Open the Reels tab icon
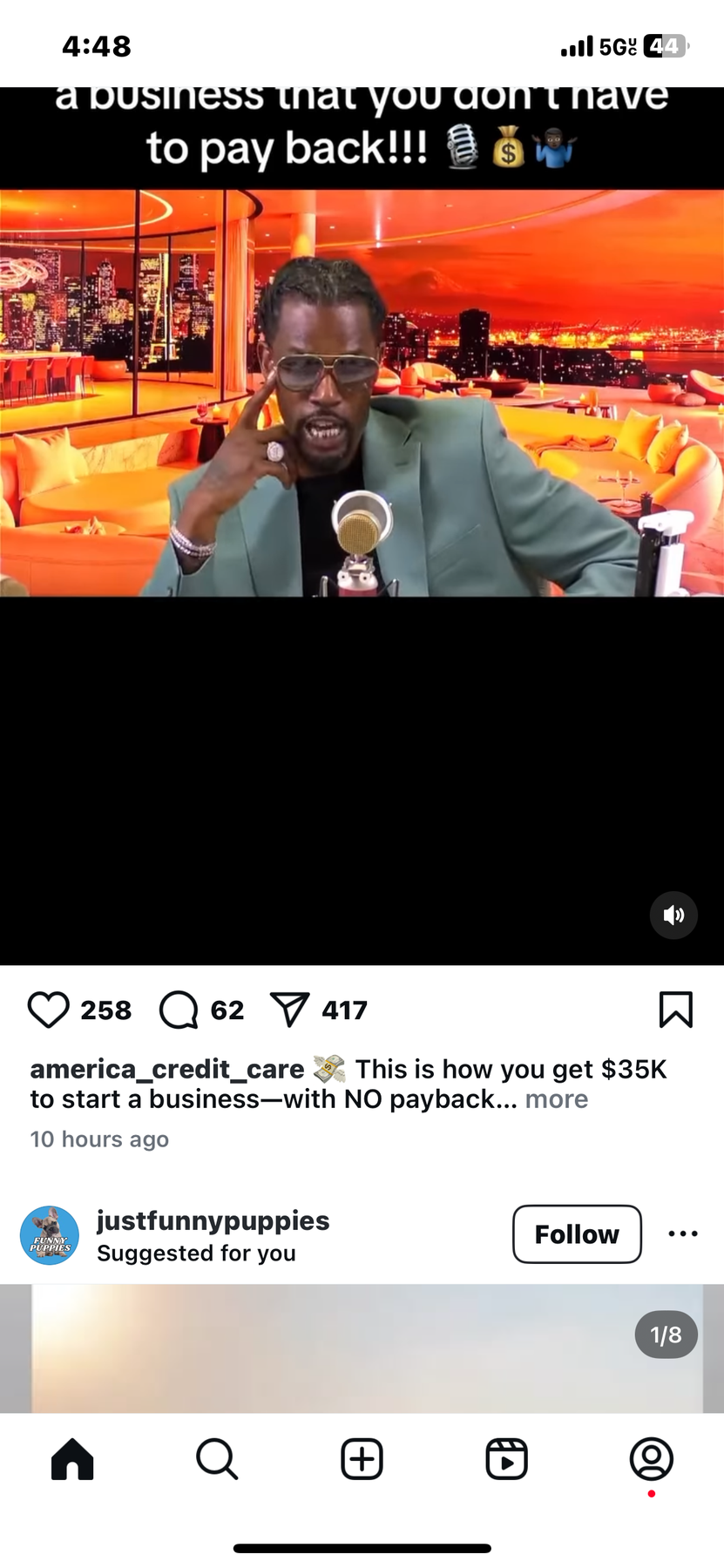This screenshot has width=724, height=1568. click(x=506, y=1459)
